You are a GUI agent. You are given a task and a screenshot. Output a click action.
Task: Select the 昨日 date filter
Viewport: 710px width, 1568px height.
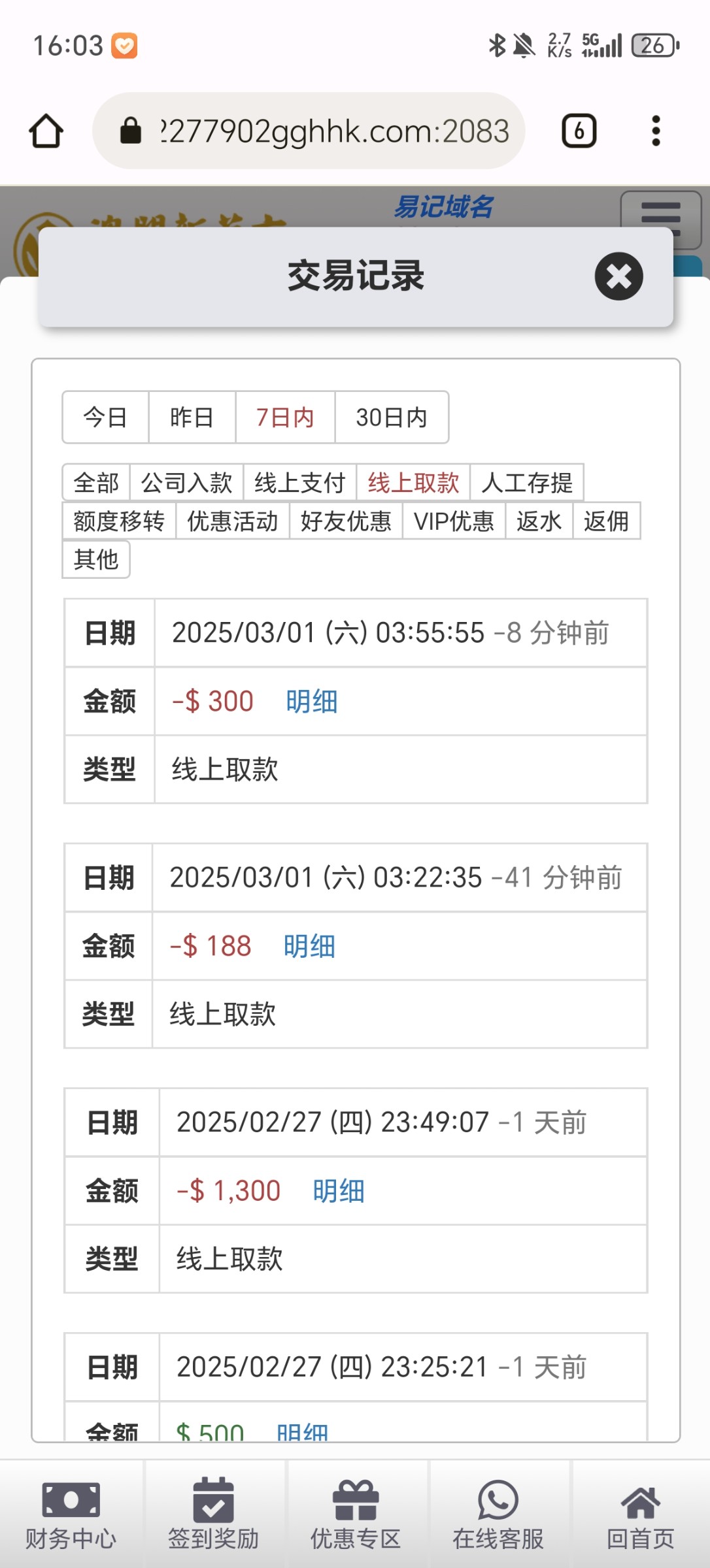[192, 417]
